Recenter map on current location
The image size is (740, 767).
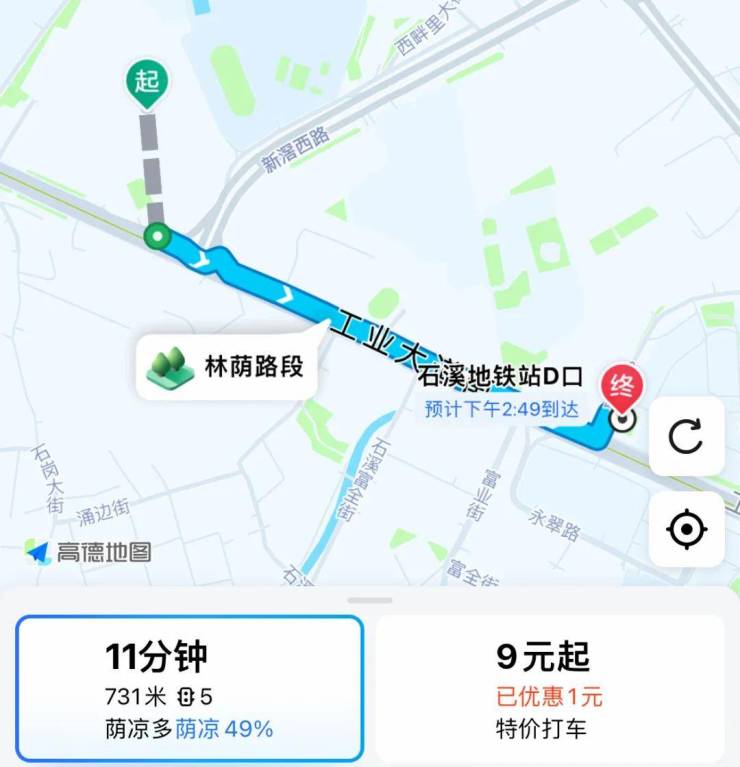point(686,529)
